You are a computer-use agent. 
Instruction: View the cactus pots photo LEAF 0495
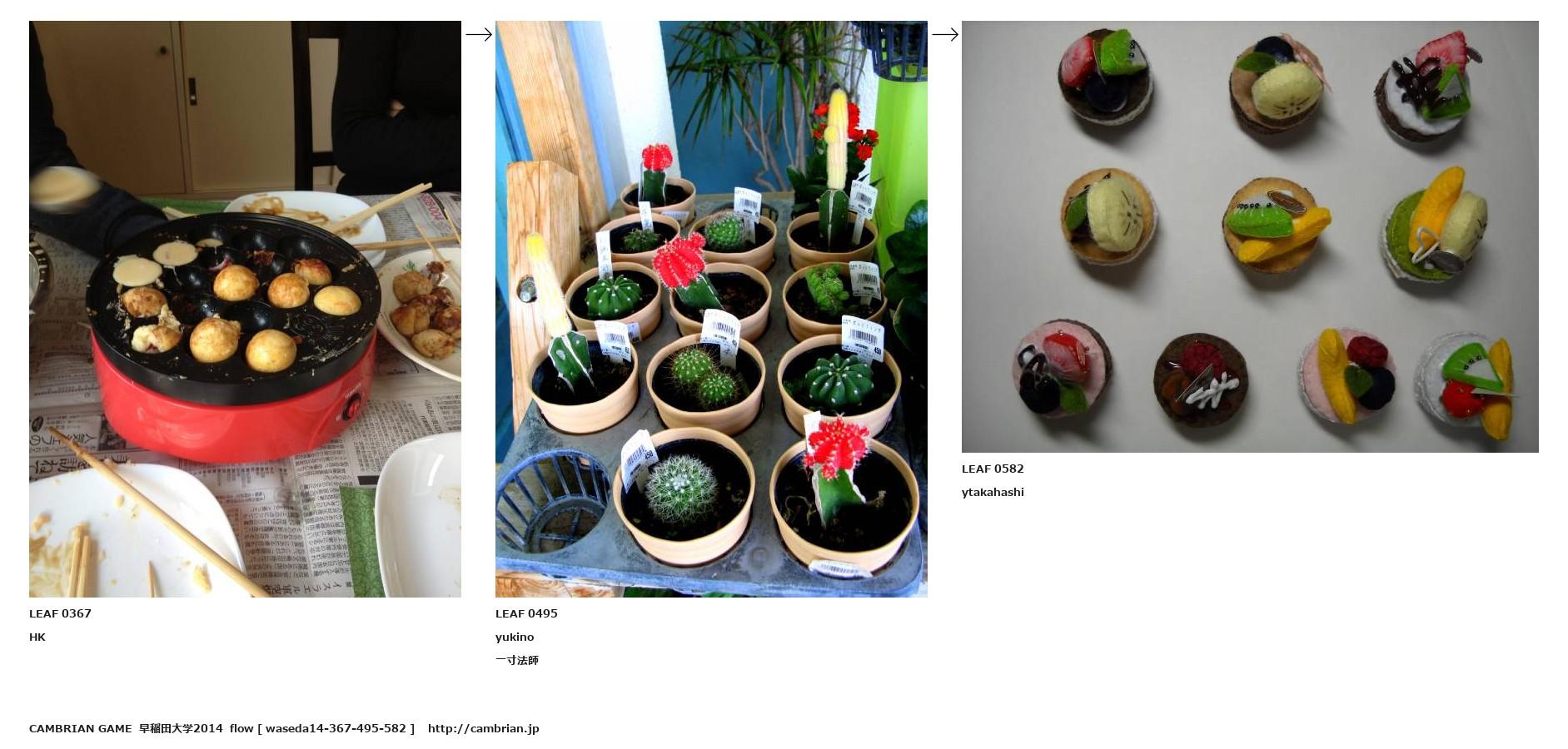711,309
